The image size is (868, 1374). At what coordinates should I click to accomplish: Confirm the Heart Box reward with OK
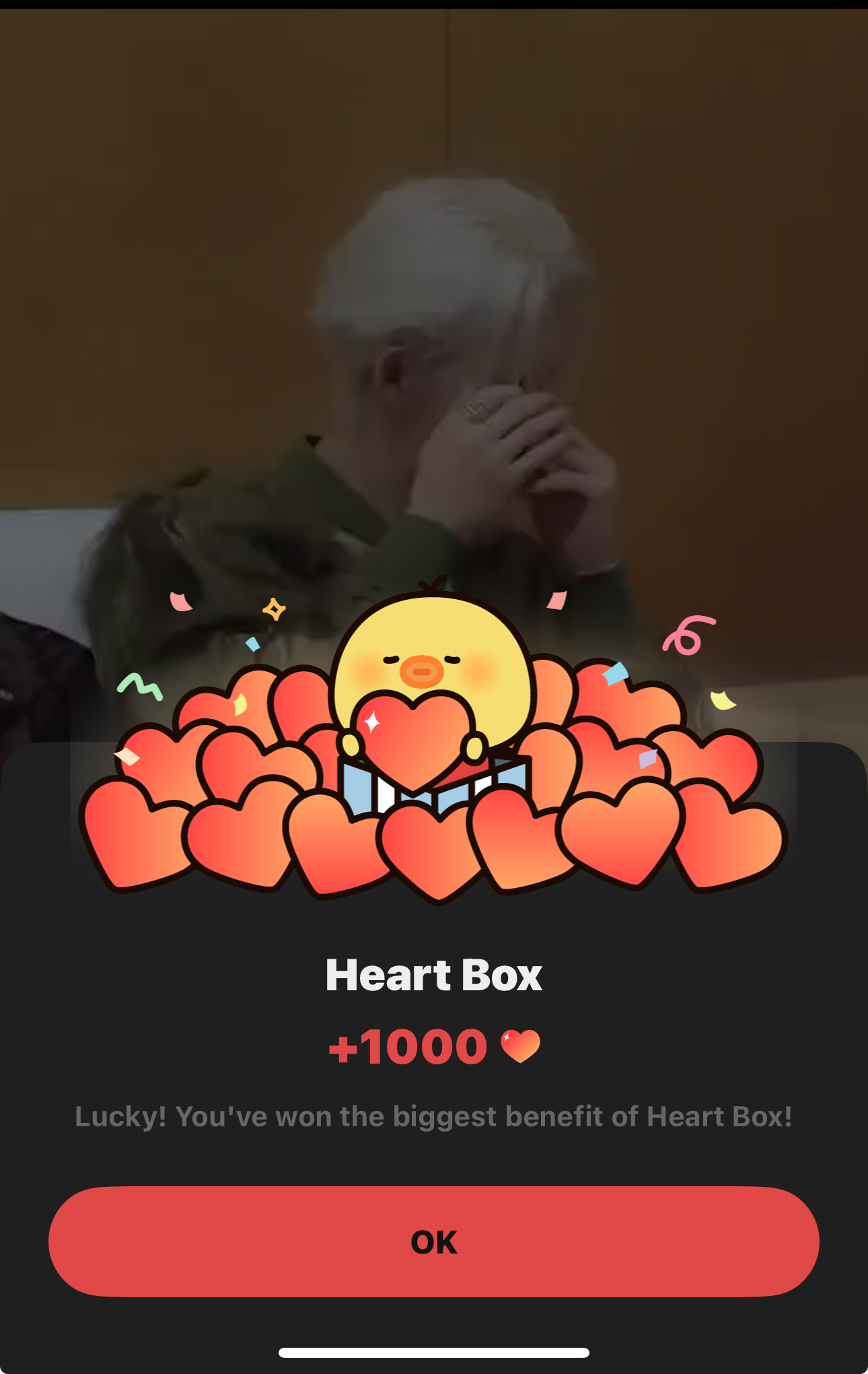[x=433, y=1241]
